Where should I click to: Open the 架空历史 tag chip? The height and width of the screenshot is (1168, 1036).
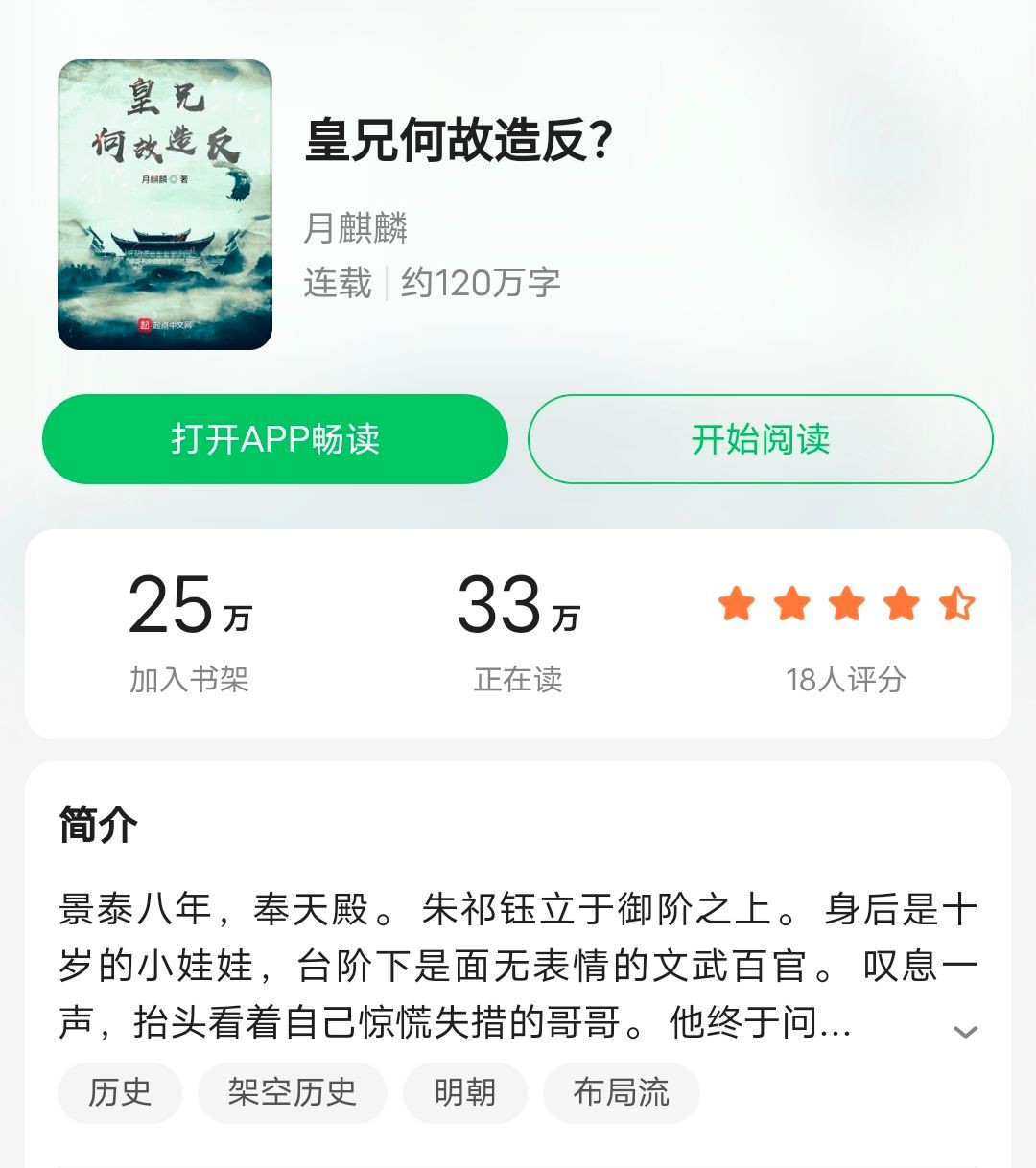point(292,1092)
